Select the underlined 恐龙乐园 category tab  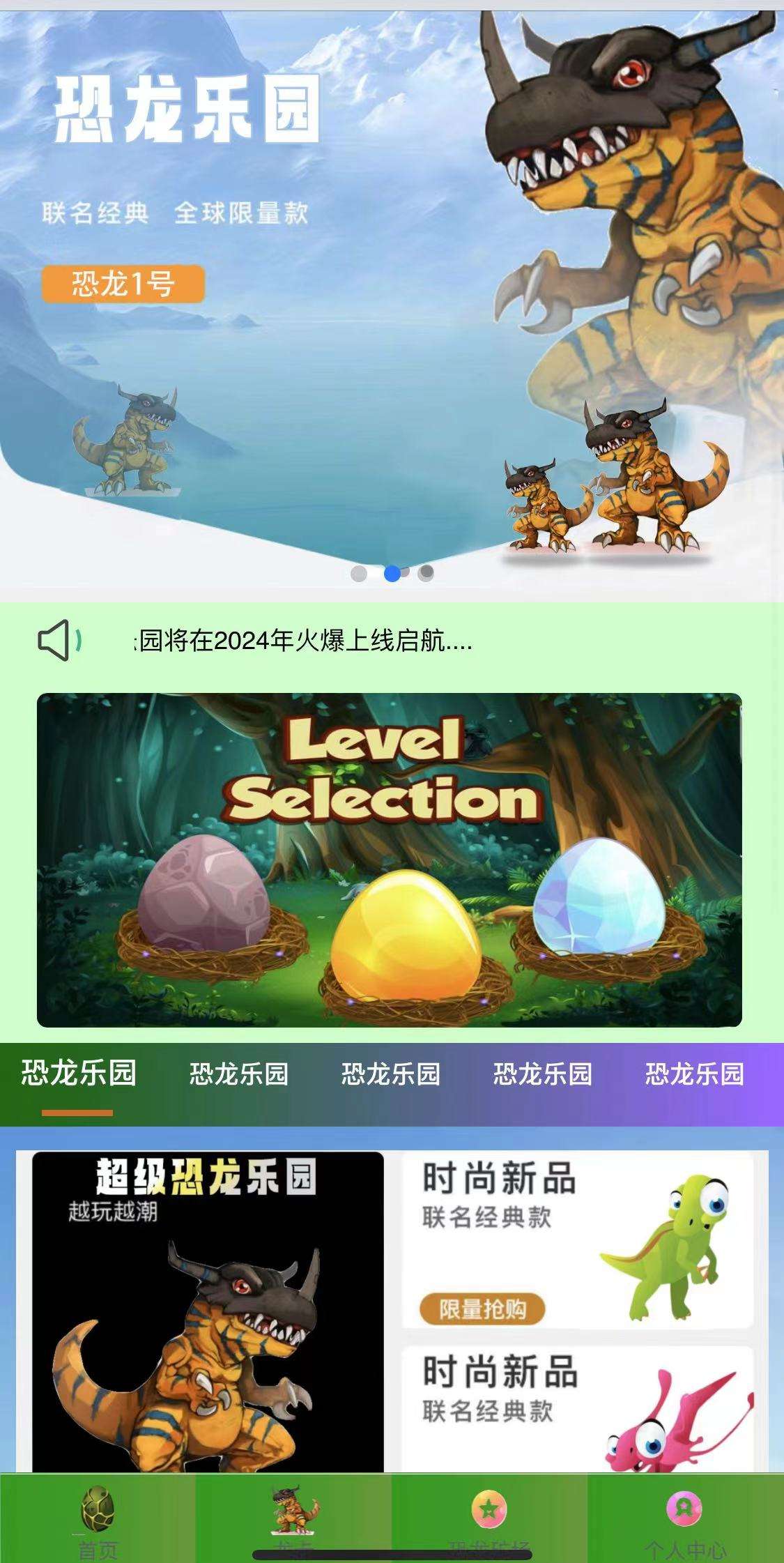78,1074
